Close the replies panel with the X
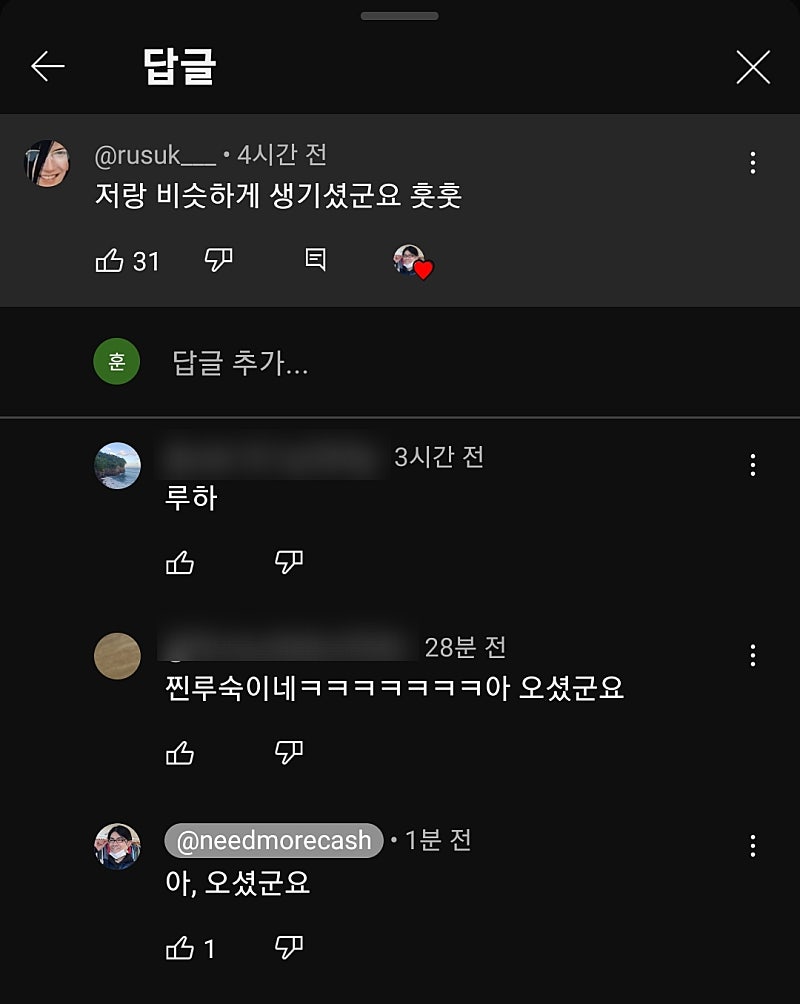 752,67
